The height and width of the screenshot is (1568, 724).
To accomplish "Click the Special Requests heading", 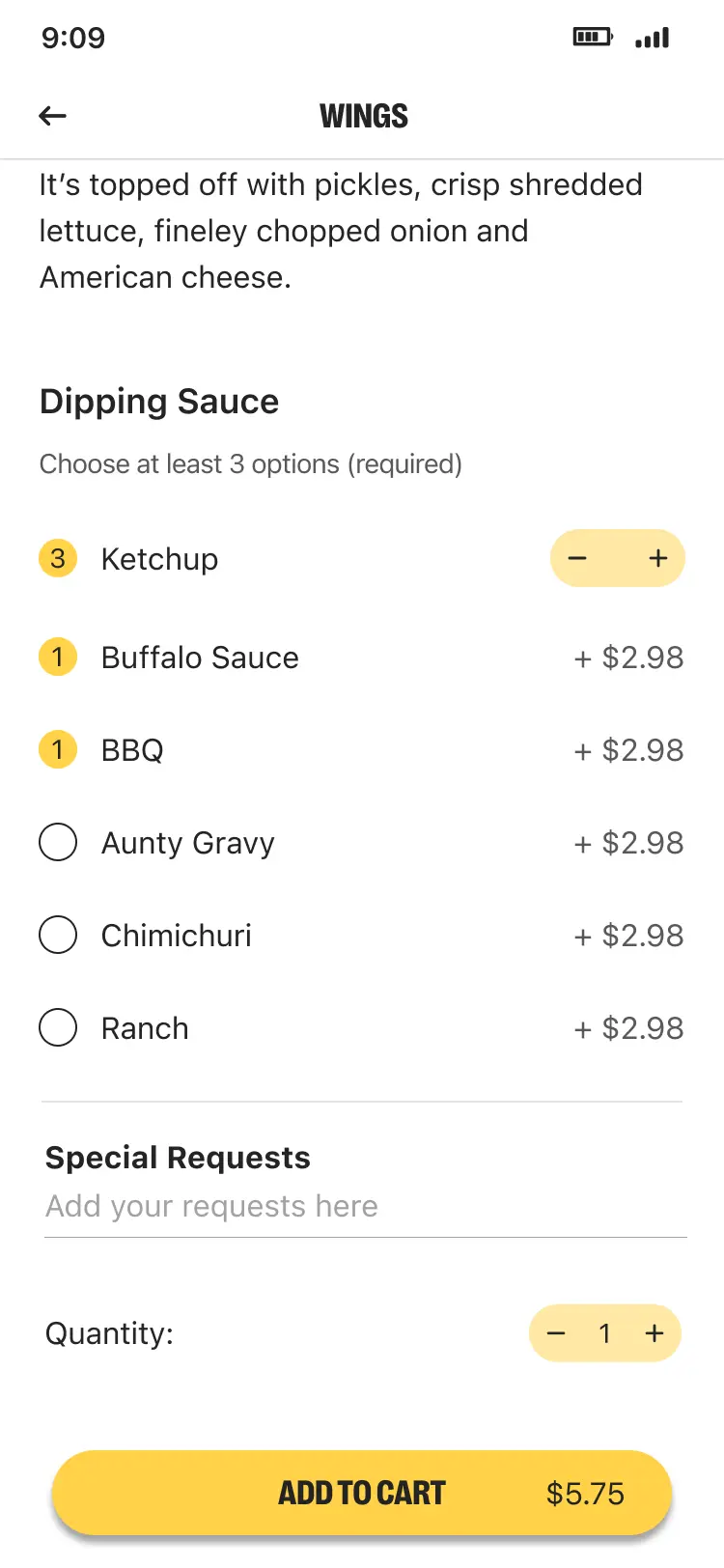I will pos(178,1157).
